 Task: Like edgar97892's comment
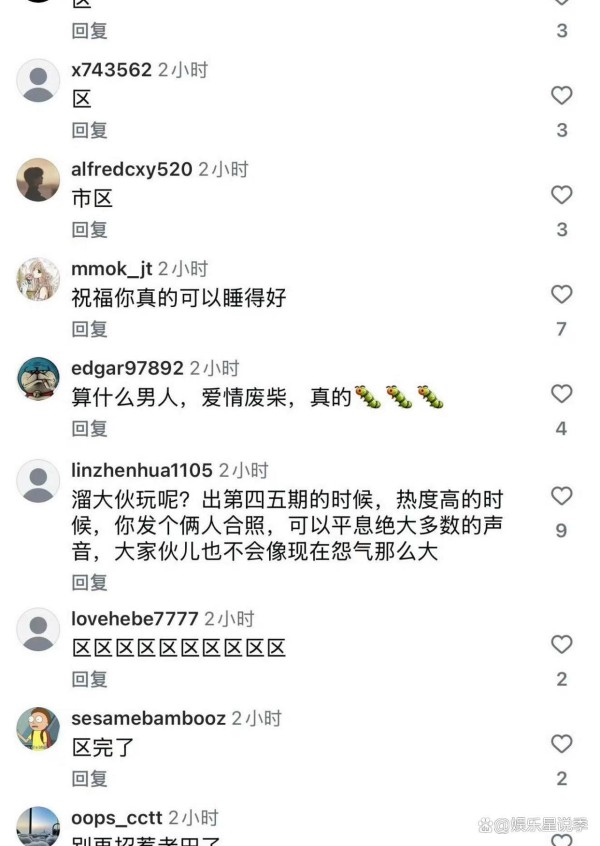(x=562, y=393)
